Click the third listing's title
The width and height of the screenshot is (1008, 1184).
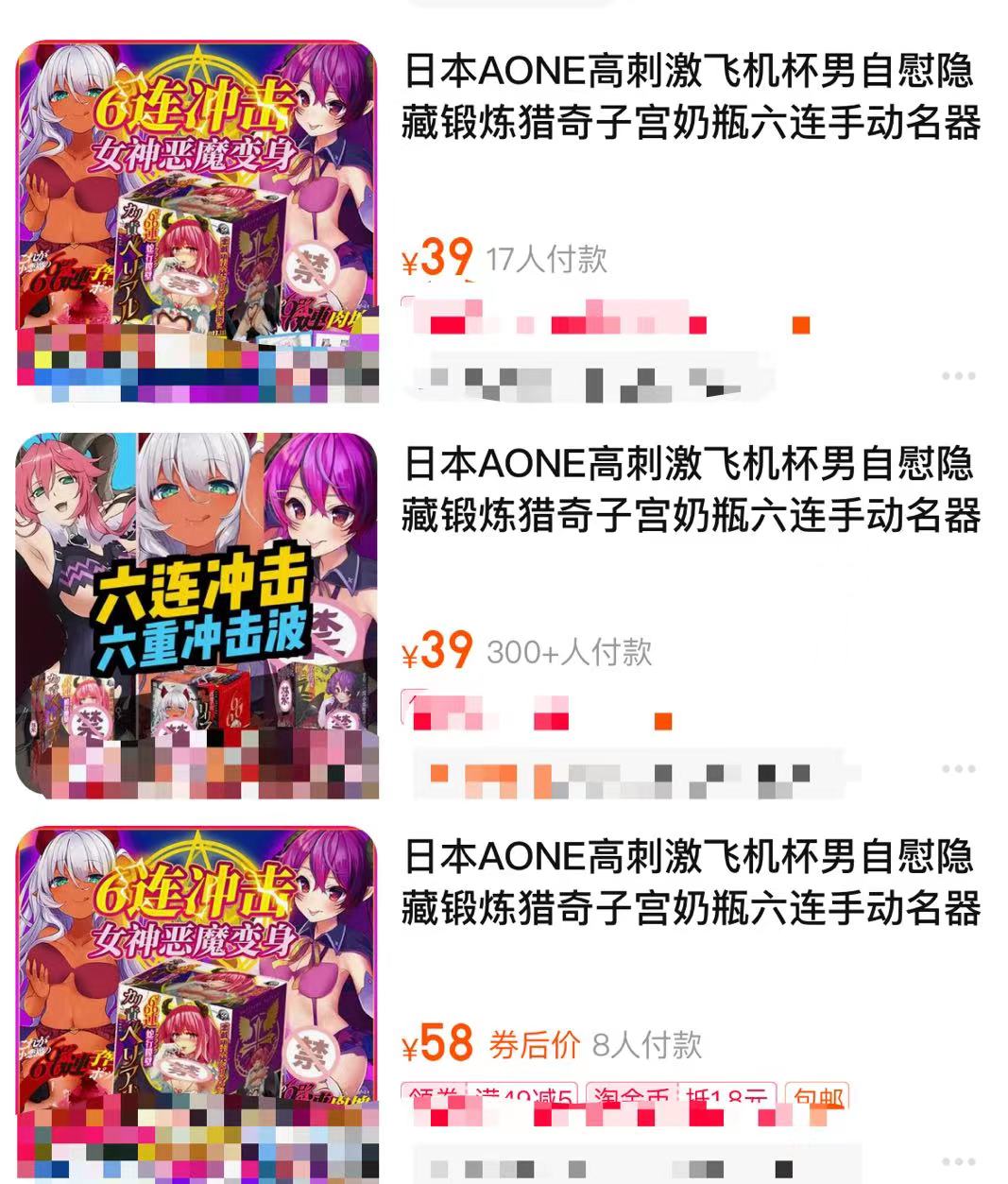(694, 888)
